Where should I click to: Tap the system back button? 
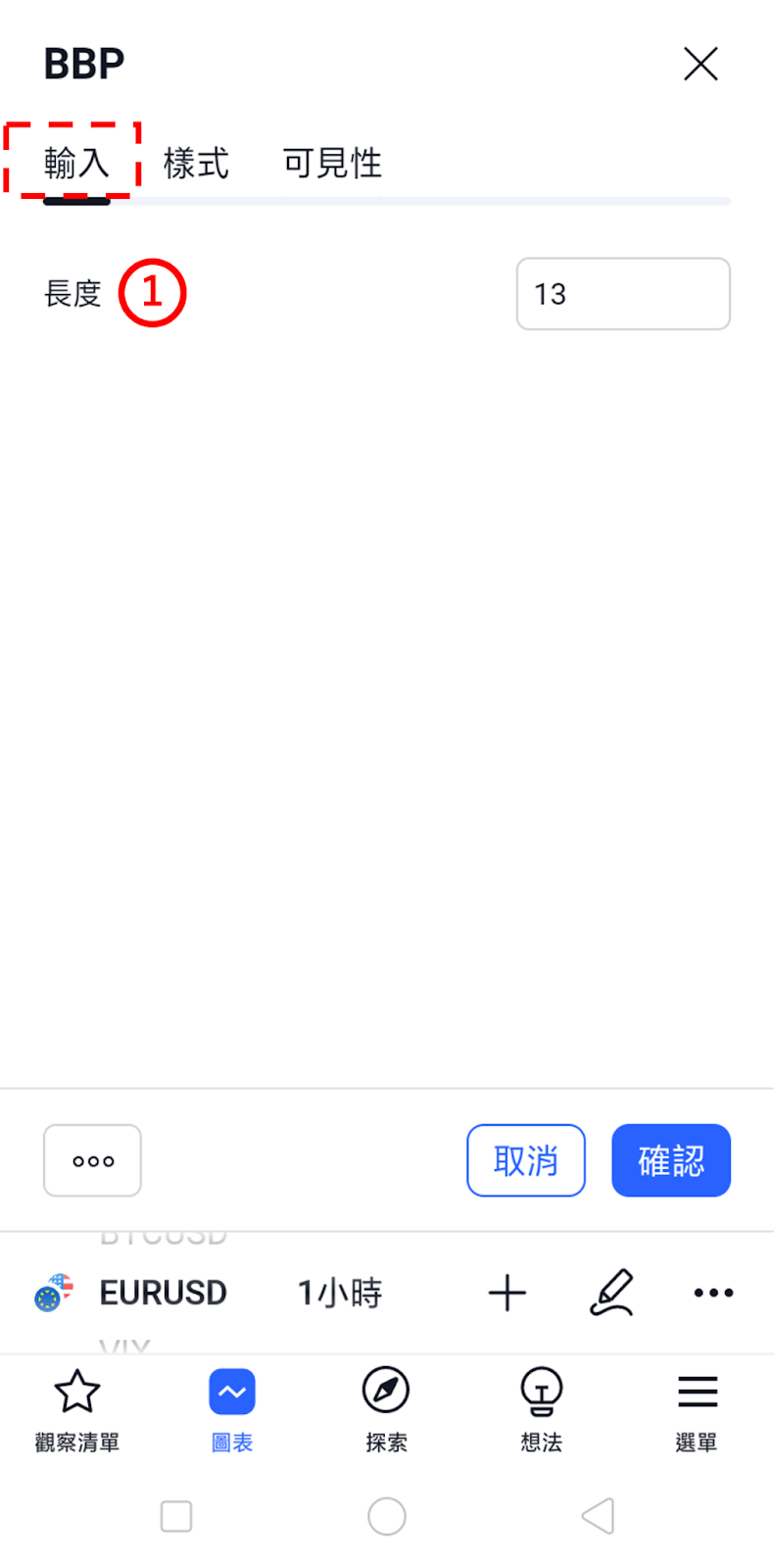(x=598, y=1516)
